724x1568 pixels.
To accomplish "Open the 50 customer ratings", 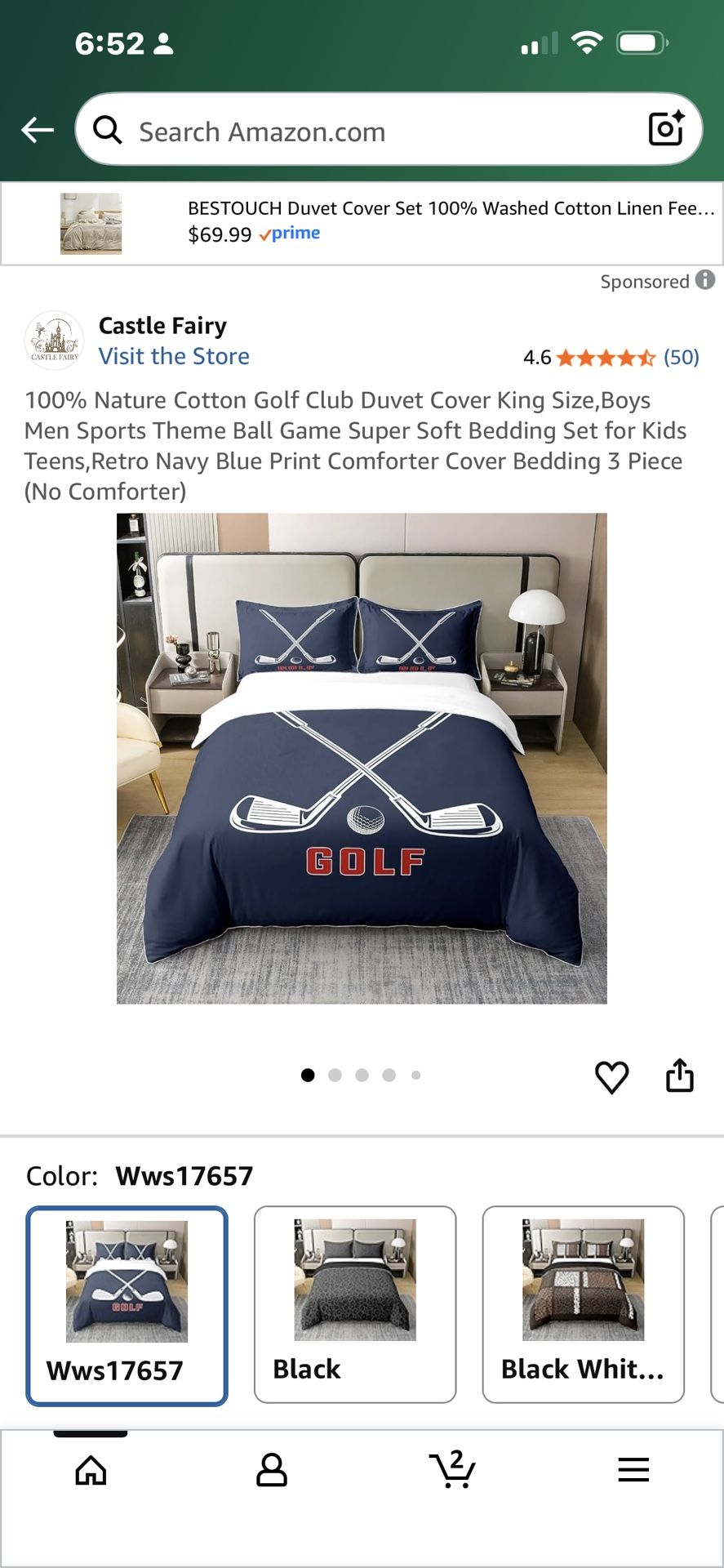I will pyautogui.click(x=681, y=357).
